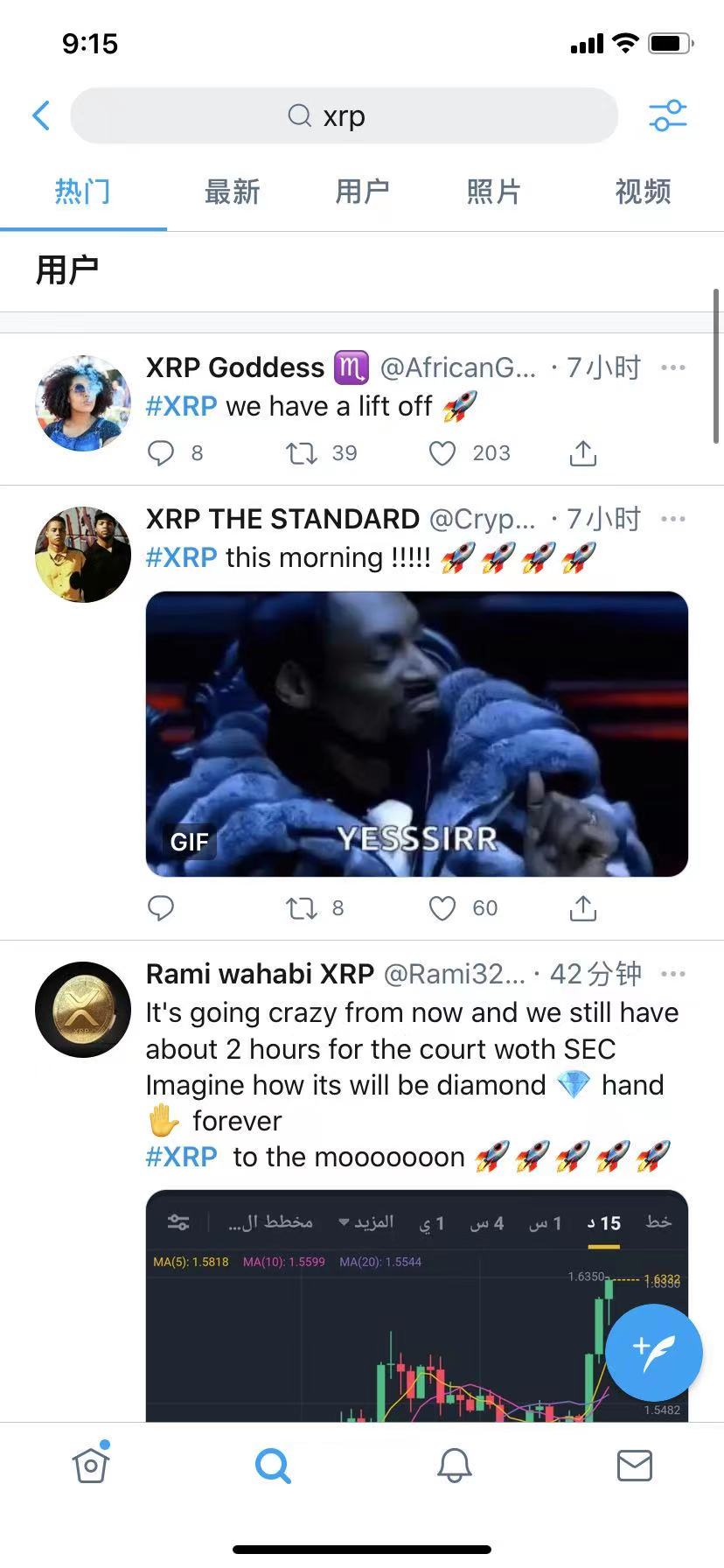Open more options on XRP THE STANDARD tweet
Image resolution: width=724 pixels, height=1568 pixels.
[x=672, y=519]
